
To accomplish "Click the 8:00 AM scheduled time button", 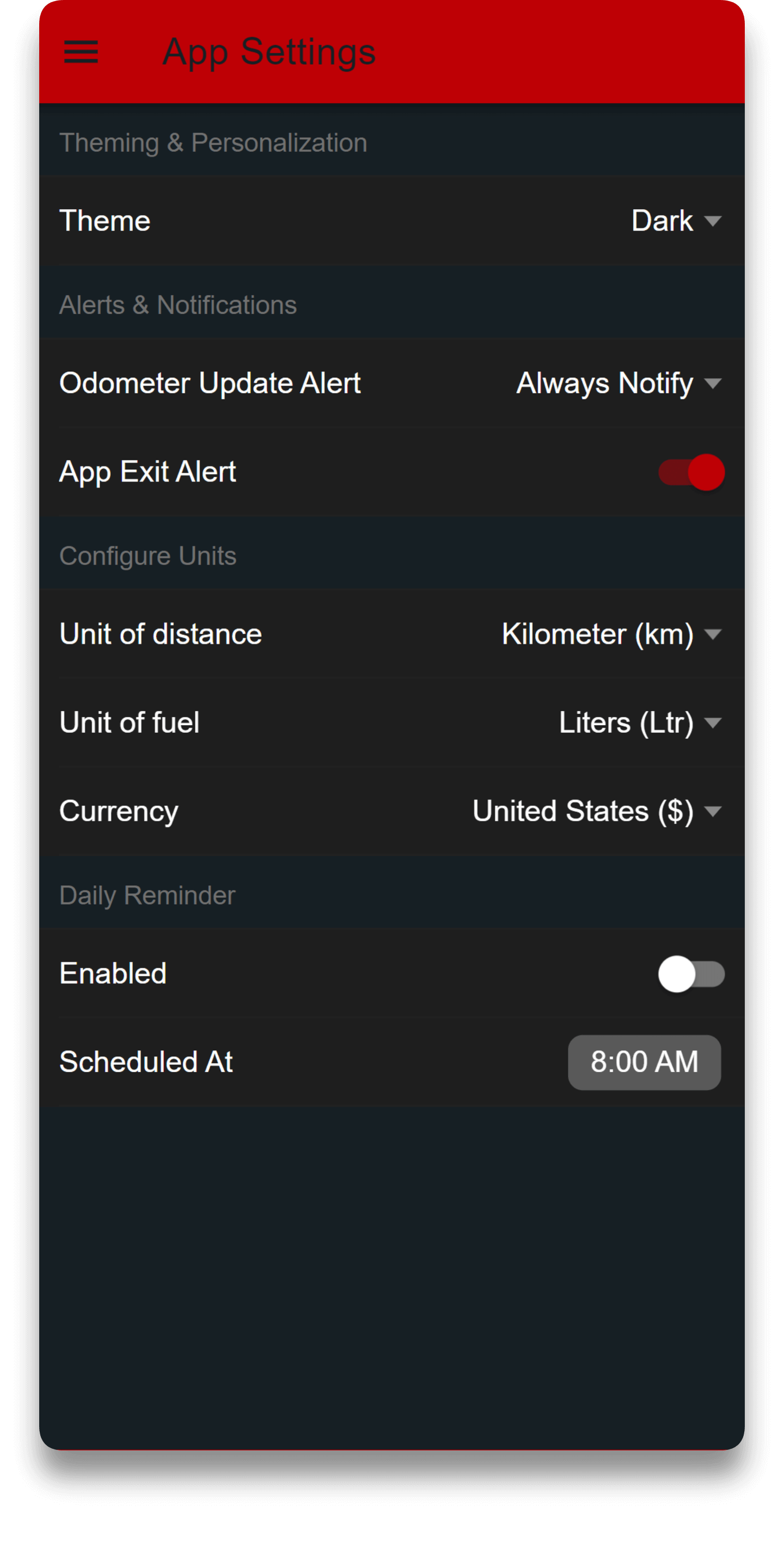I will pyautogui.click(x=644, y=1062).
